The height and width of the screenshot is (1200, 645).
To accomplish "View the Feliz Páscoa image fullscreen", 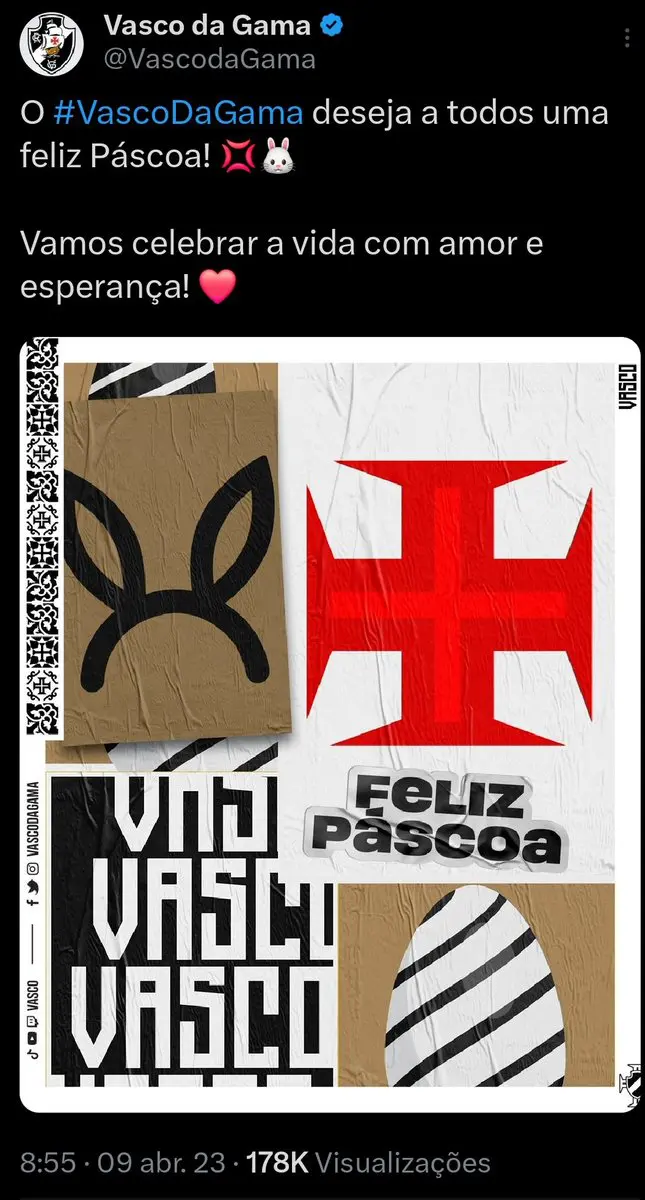I will tap(330, 725).
